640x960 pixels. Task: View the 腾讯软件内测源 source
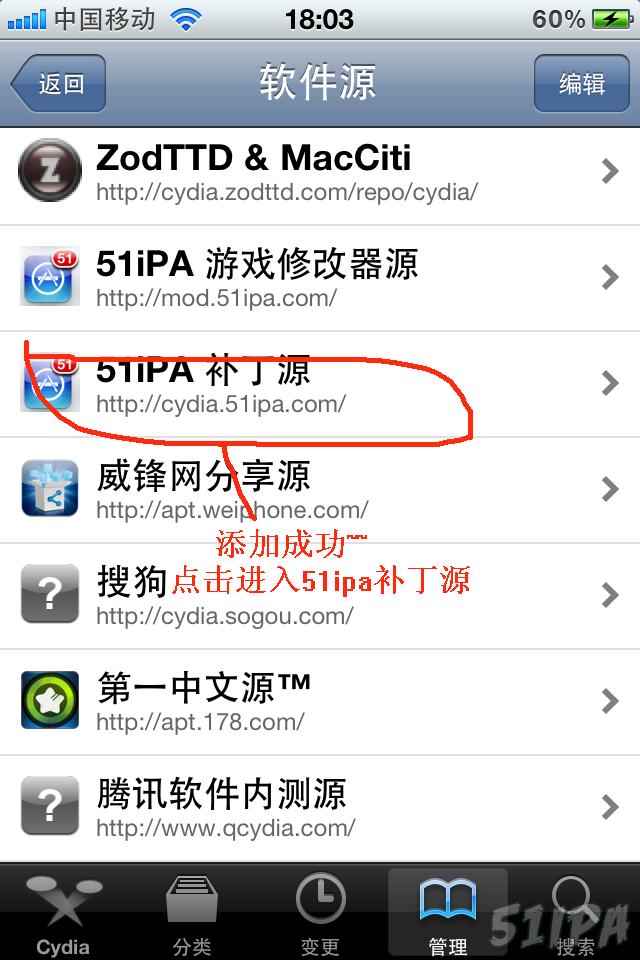pyautogui.click(x=320, y=808)
